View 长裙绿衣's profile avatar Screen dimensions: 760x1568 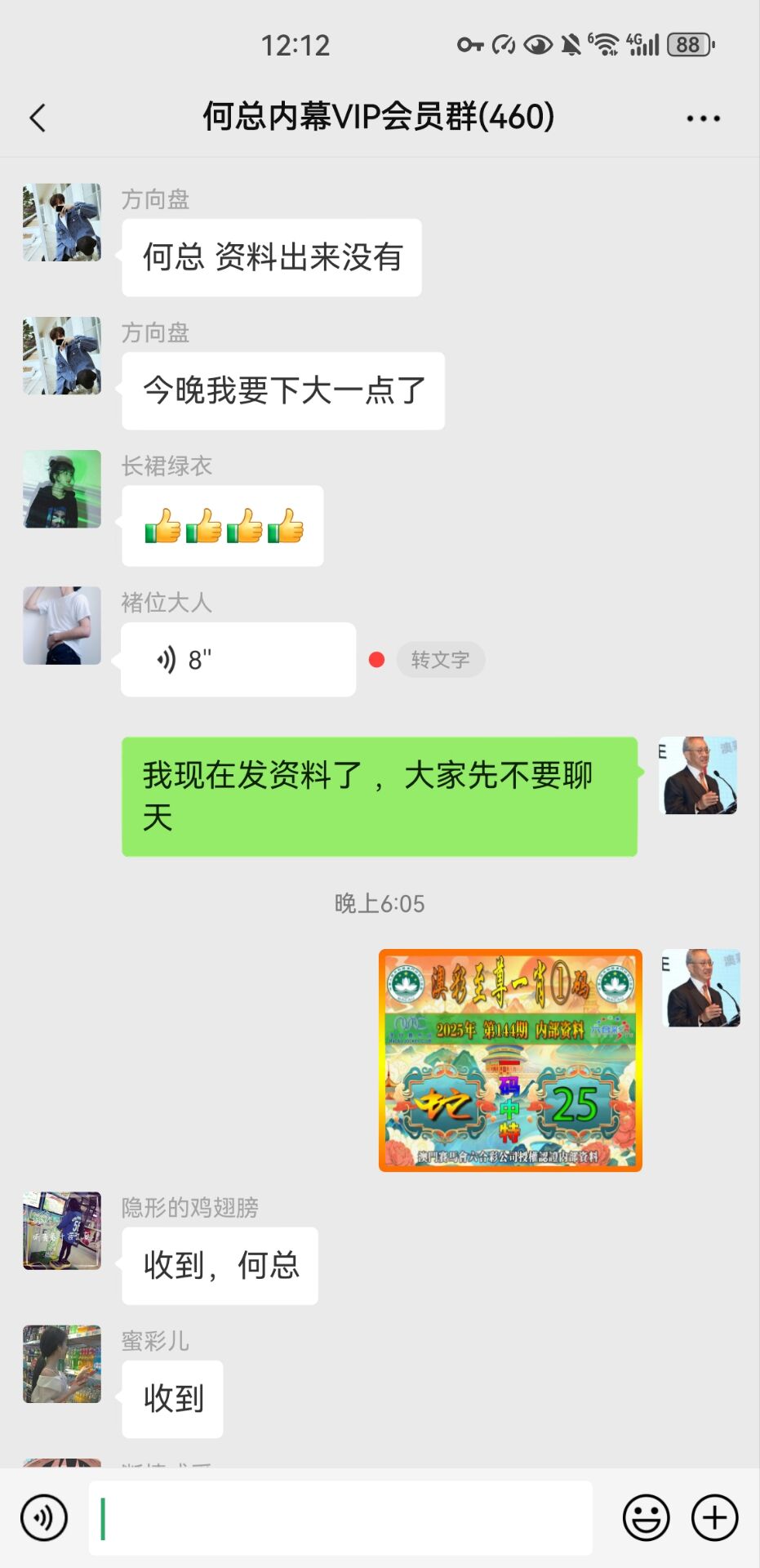[62, 488]
